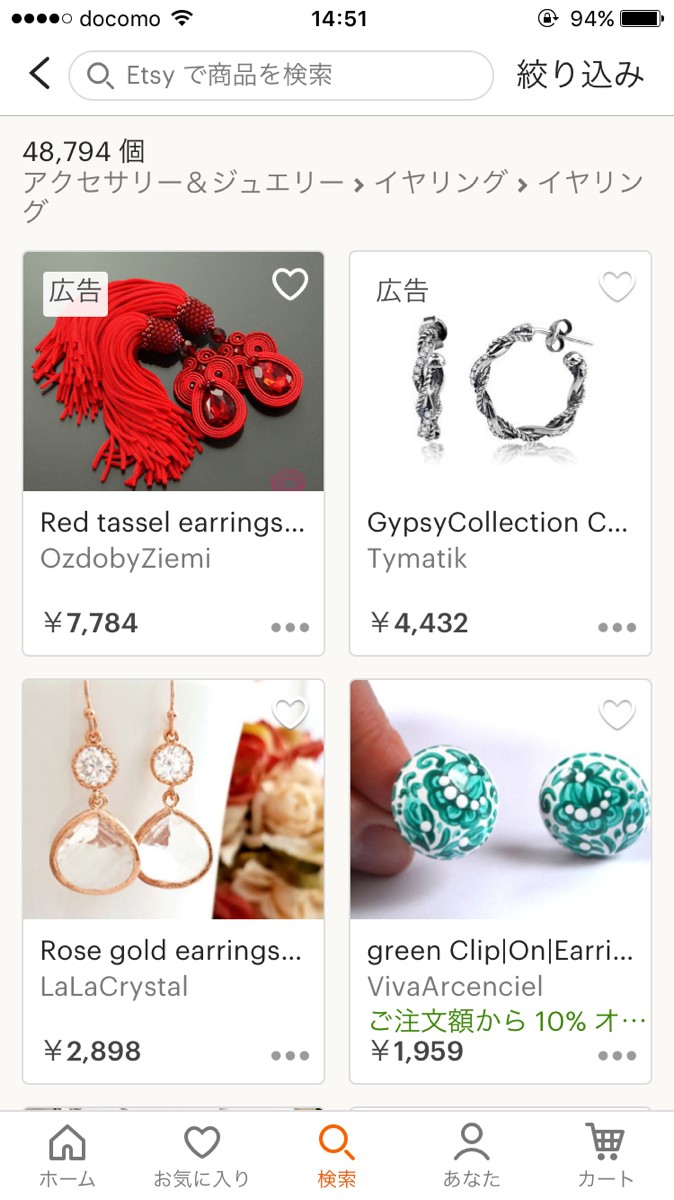This screenshot has width=674, height=1200.
Task: Favorite the Red tassel earrings
Action: coord(290,285)
